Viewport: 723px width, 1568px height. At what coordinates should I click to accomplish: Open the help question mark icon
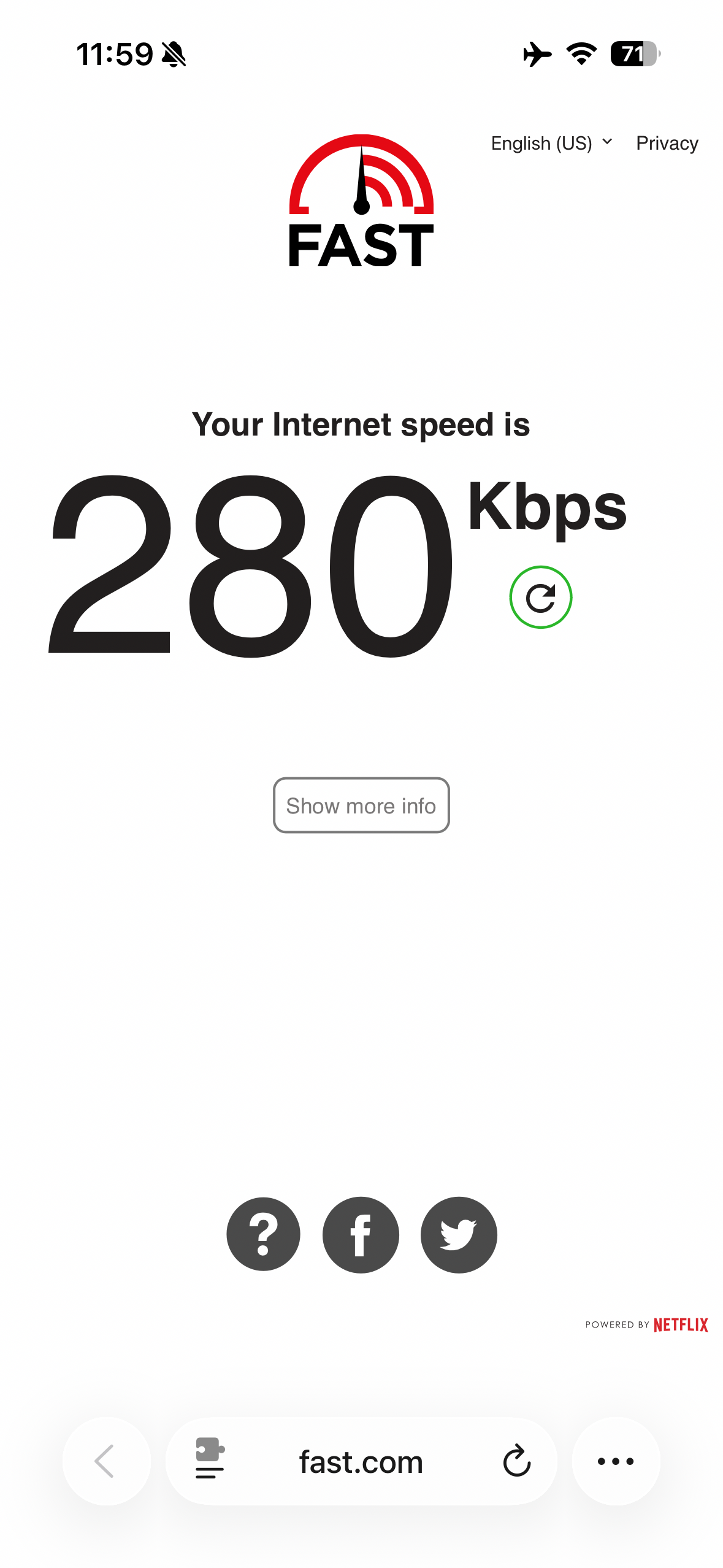[x=263, y=1234]
